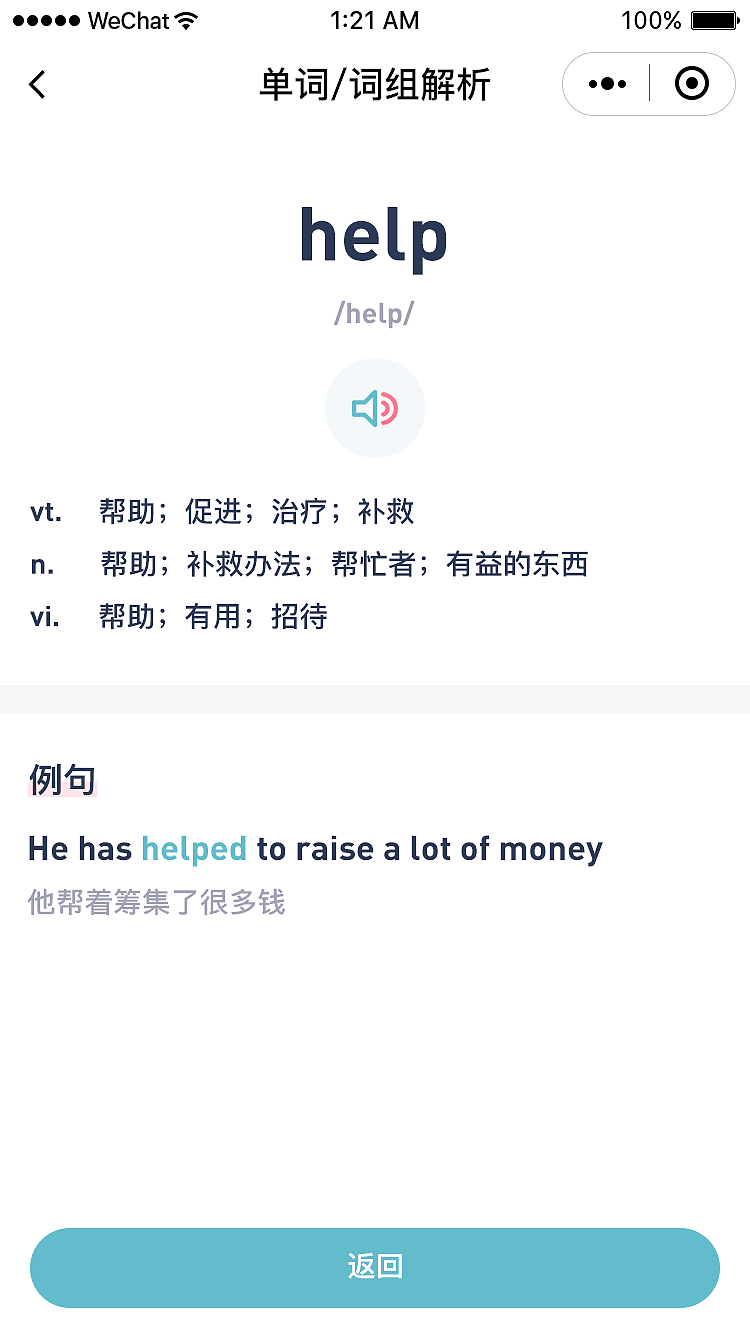Tap the circular close capsule icon

692,84
